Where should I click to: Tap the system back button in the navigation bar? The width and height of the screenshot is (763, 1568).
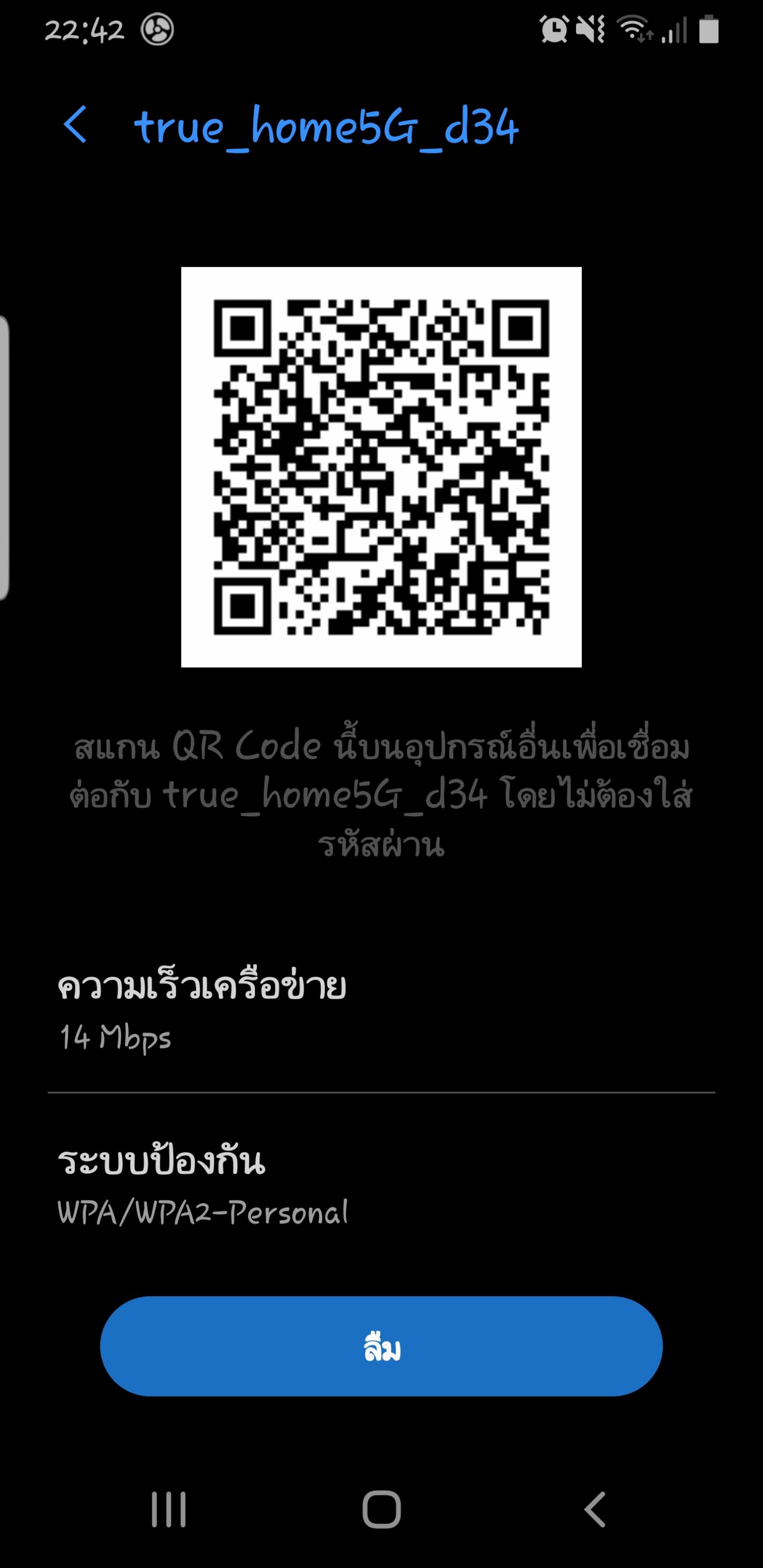595,1509
